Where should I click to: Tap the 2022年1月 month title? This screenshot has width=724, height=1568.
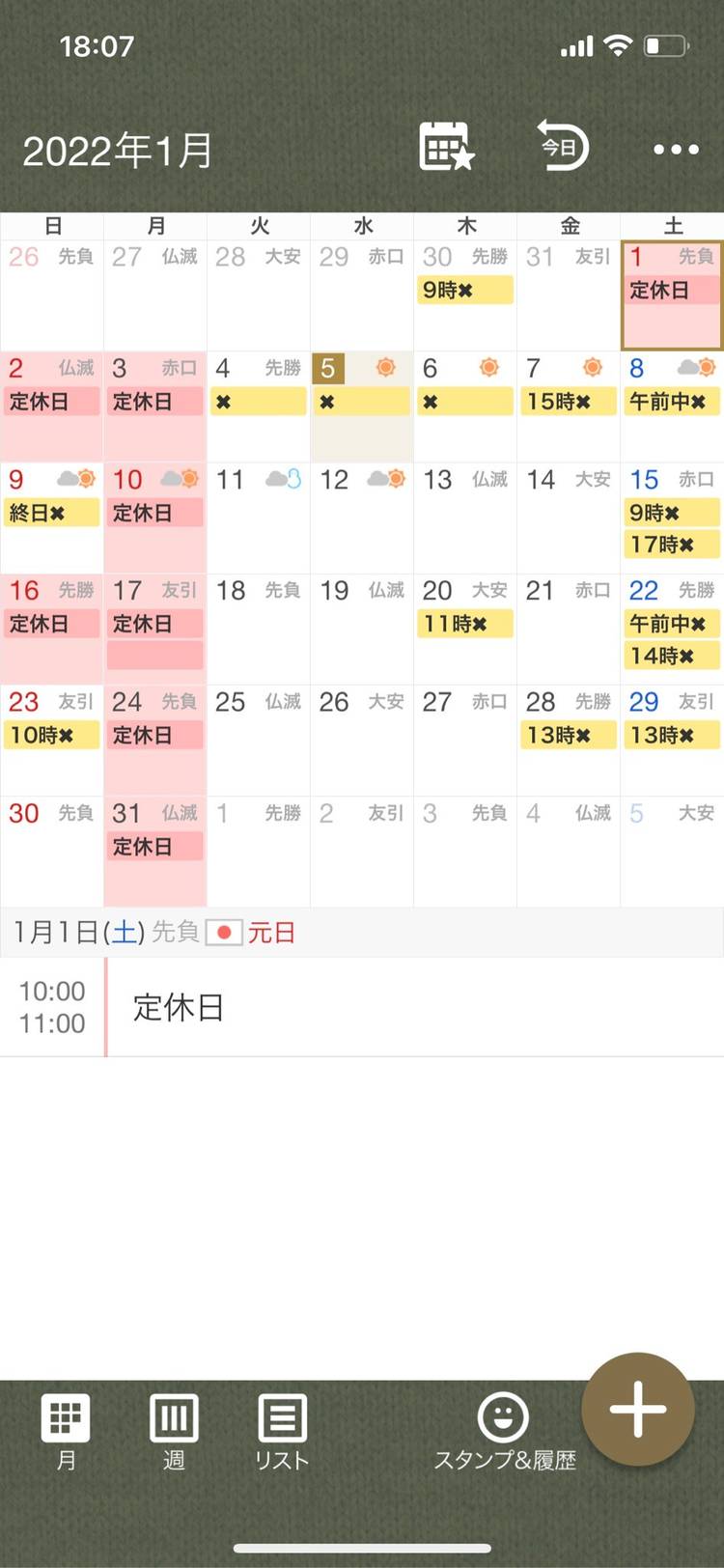[x=117, y=151]
